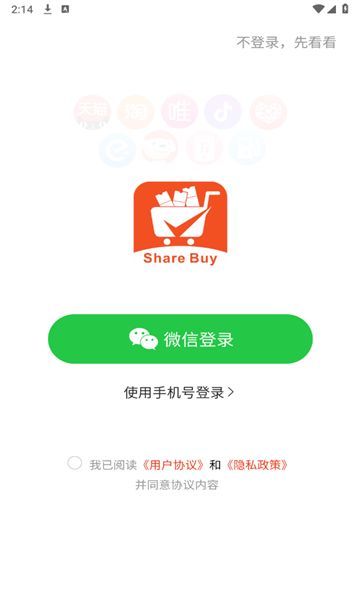360x600 pixels.
Task: Open the 《用户协议》 link
Action: (173, 465)
